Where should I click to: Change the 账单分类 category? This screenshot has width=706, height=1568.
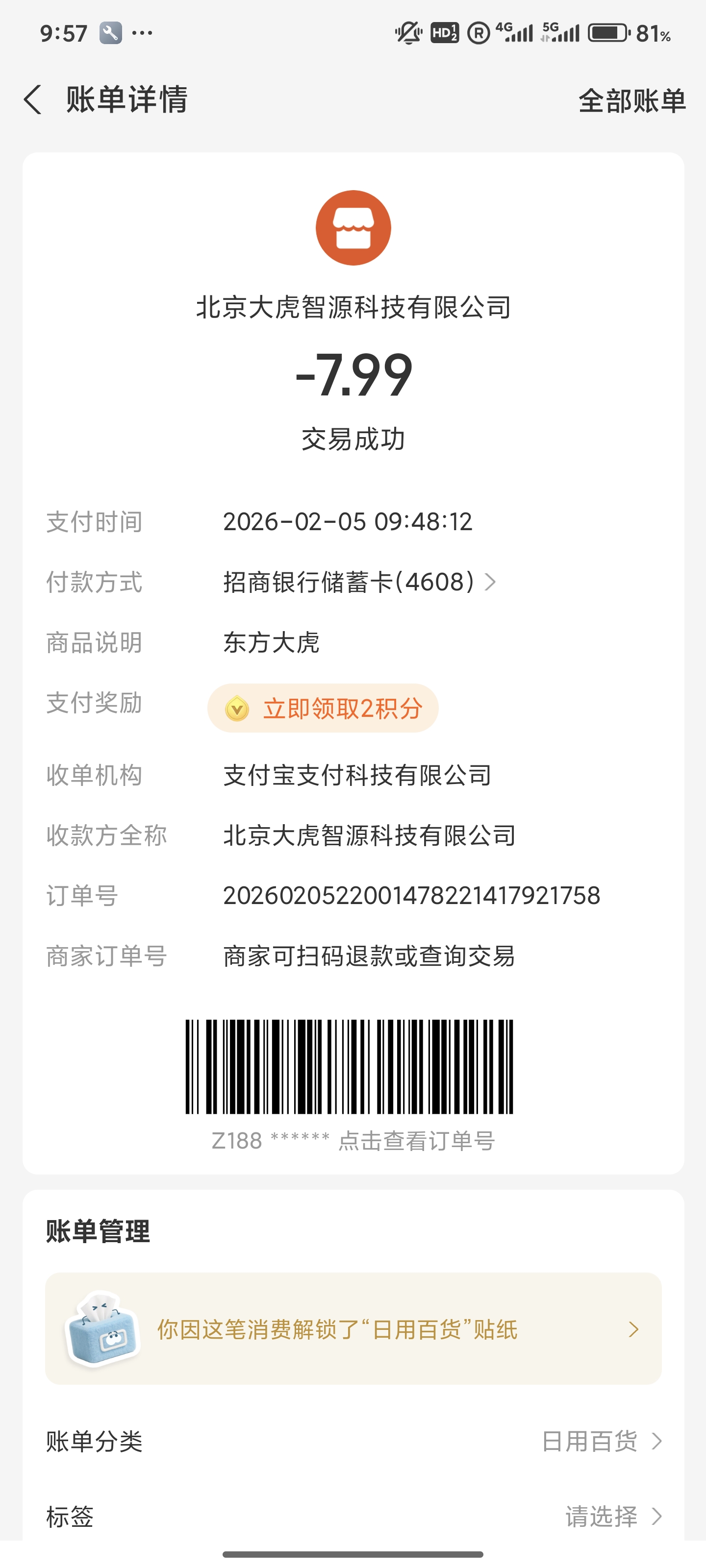(x=353, y=1442)
